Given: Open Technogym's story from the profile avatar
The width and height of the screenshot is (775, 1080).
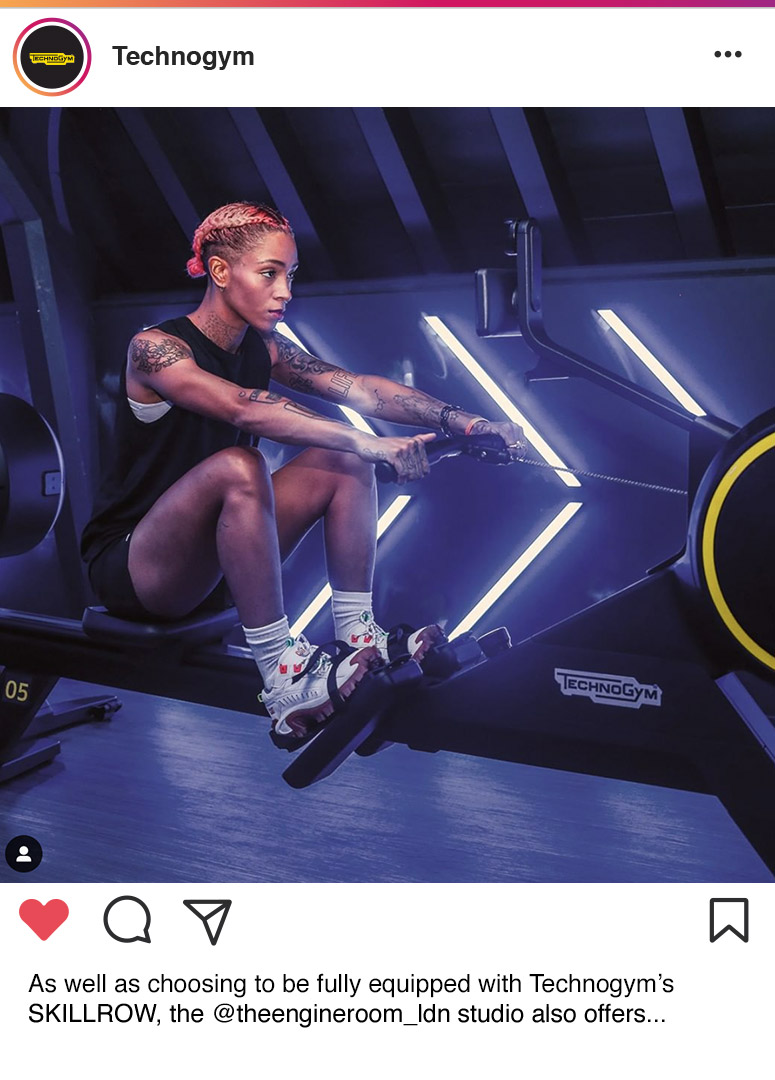Looking at the screenshot, I should click(52, 57).
